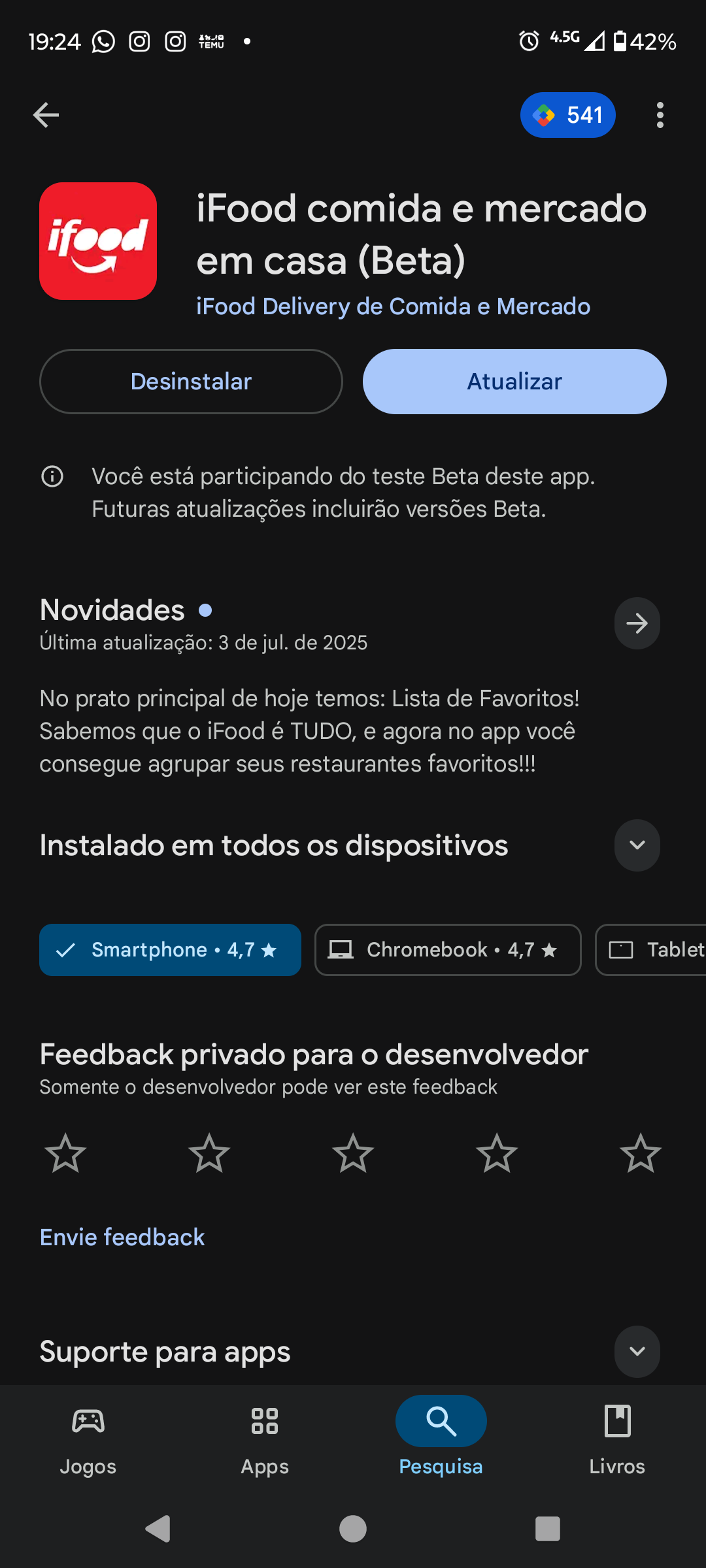Switch to the Livros tab
706x1568 pixels.
tap(617, 1437)
